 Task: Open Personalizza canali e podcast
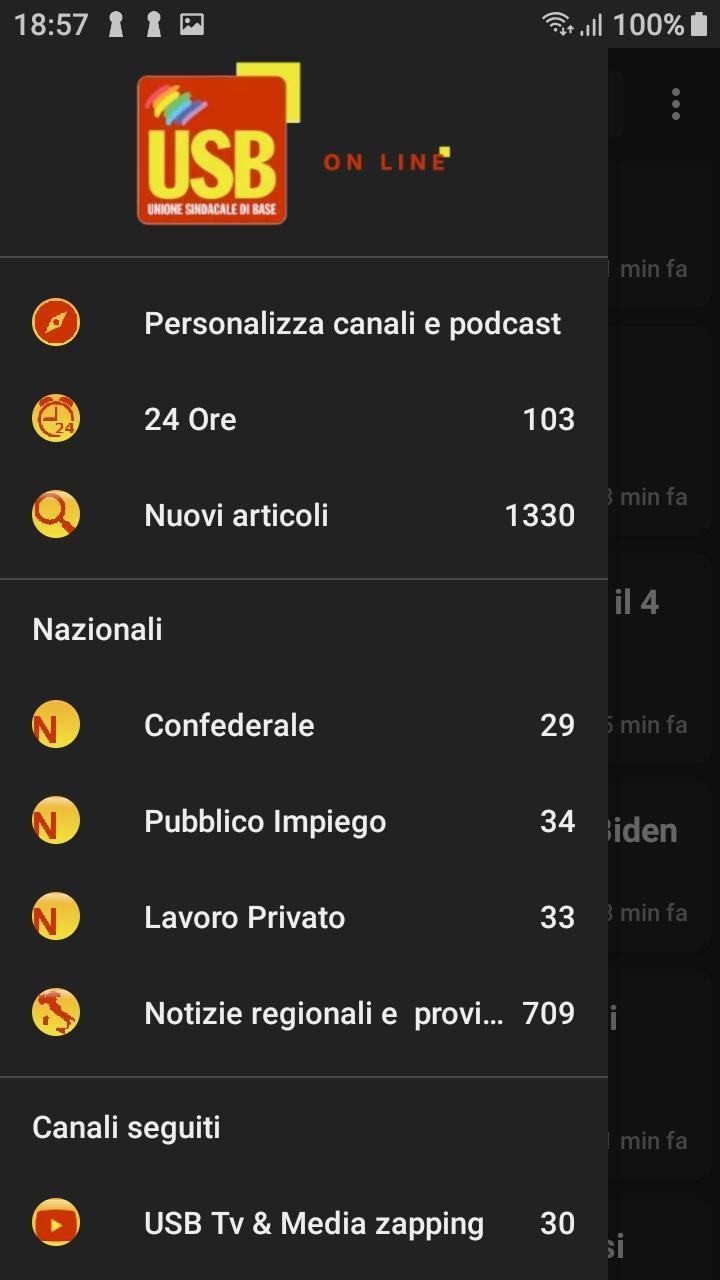[x=304, y=323]
